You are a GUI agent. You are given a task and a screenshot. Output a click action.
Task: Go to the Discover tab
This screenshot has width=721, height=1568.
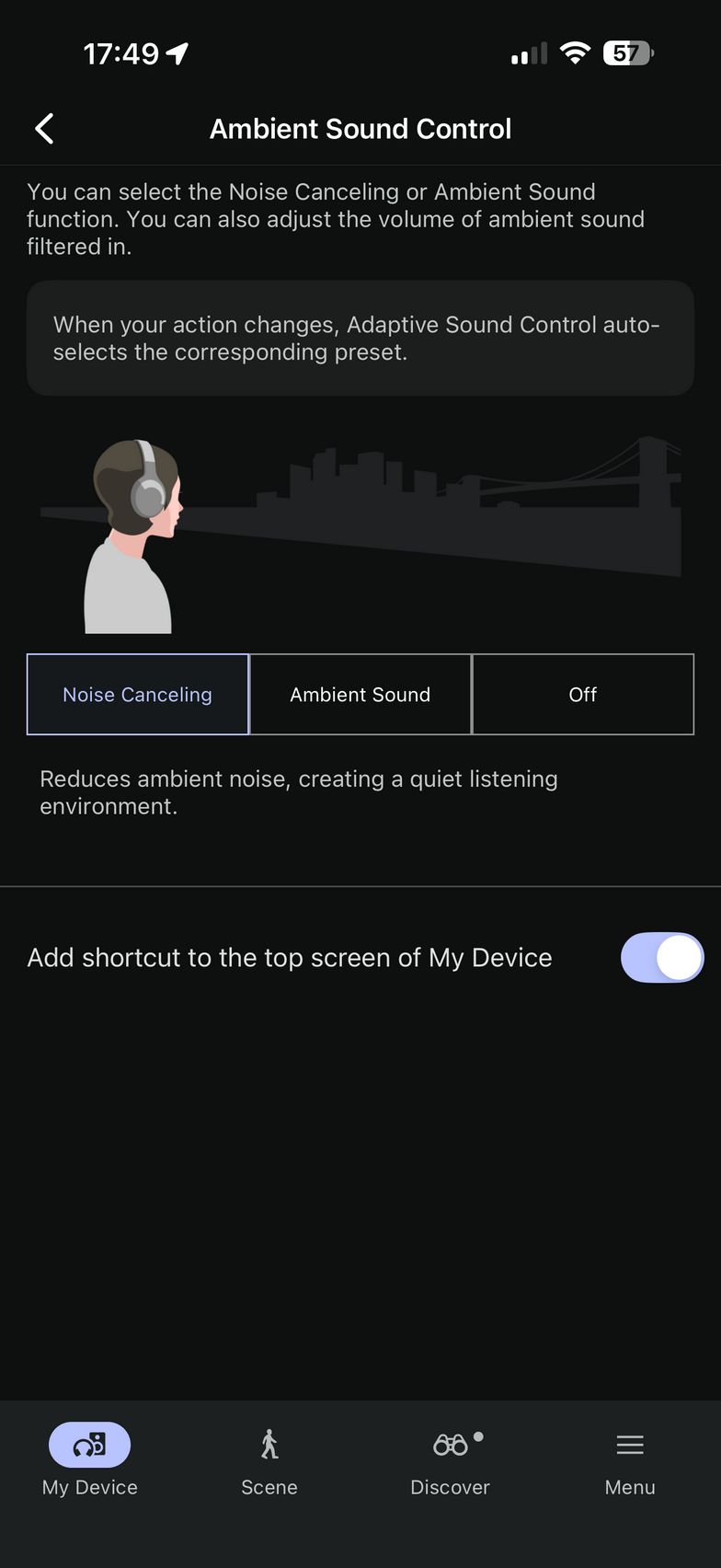451,1460
